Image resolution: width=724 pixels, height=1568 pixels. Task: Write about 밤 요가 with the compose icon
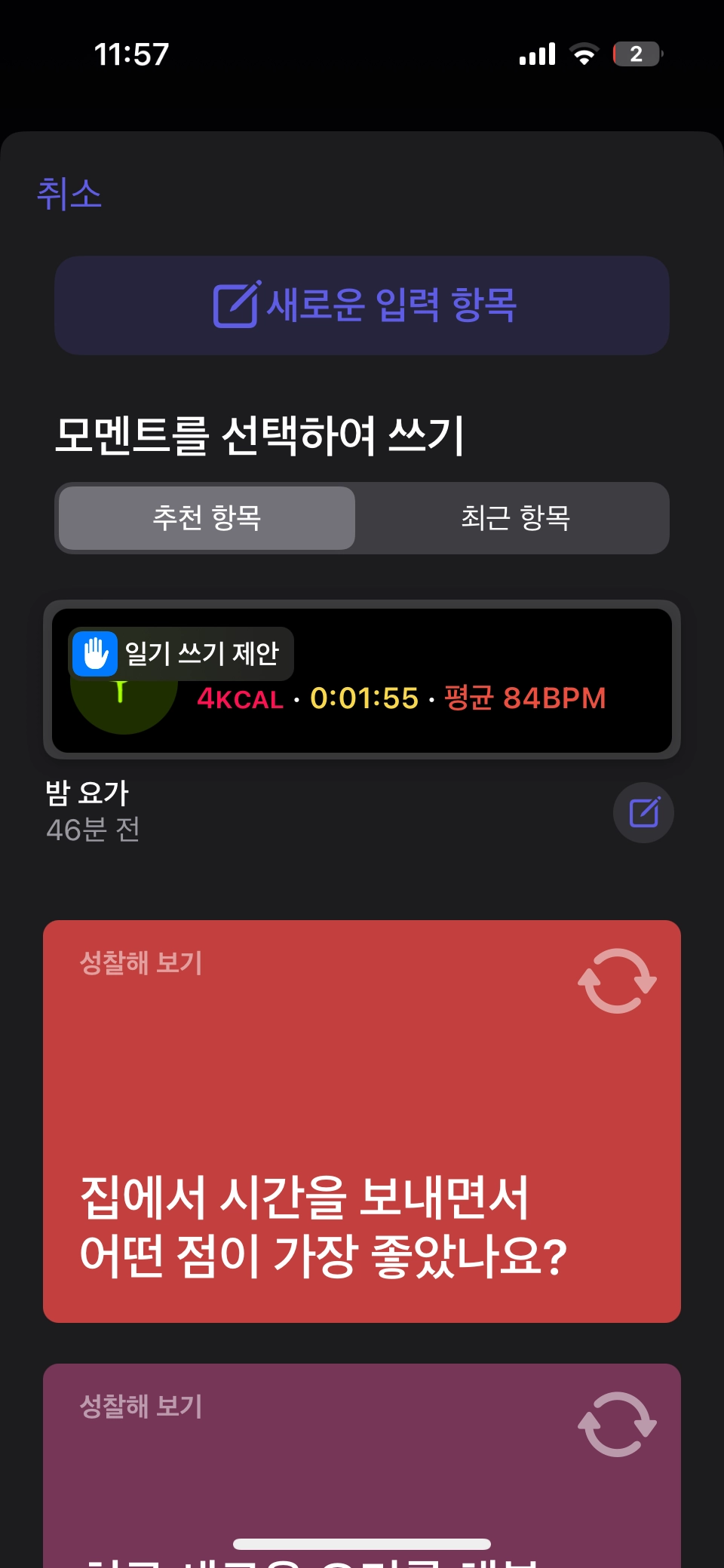pos(643,812)
